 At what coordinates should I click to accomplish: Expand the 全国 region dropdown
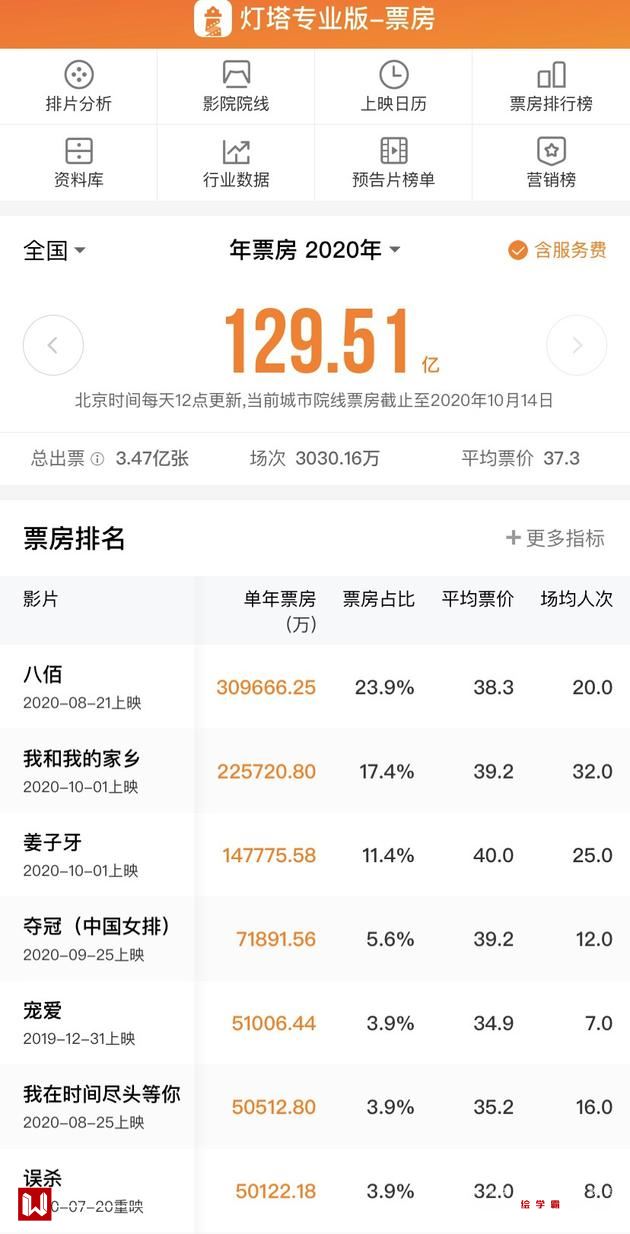click(x=54, y=250)
